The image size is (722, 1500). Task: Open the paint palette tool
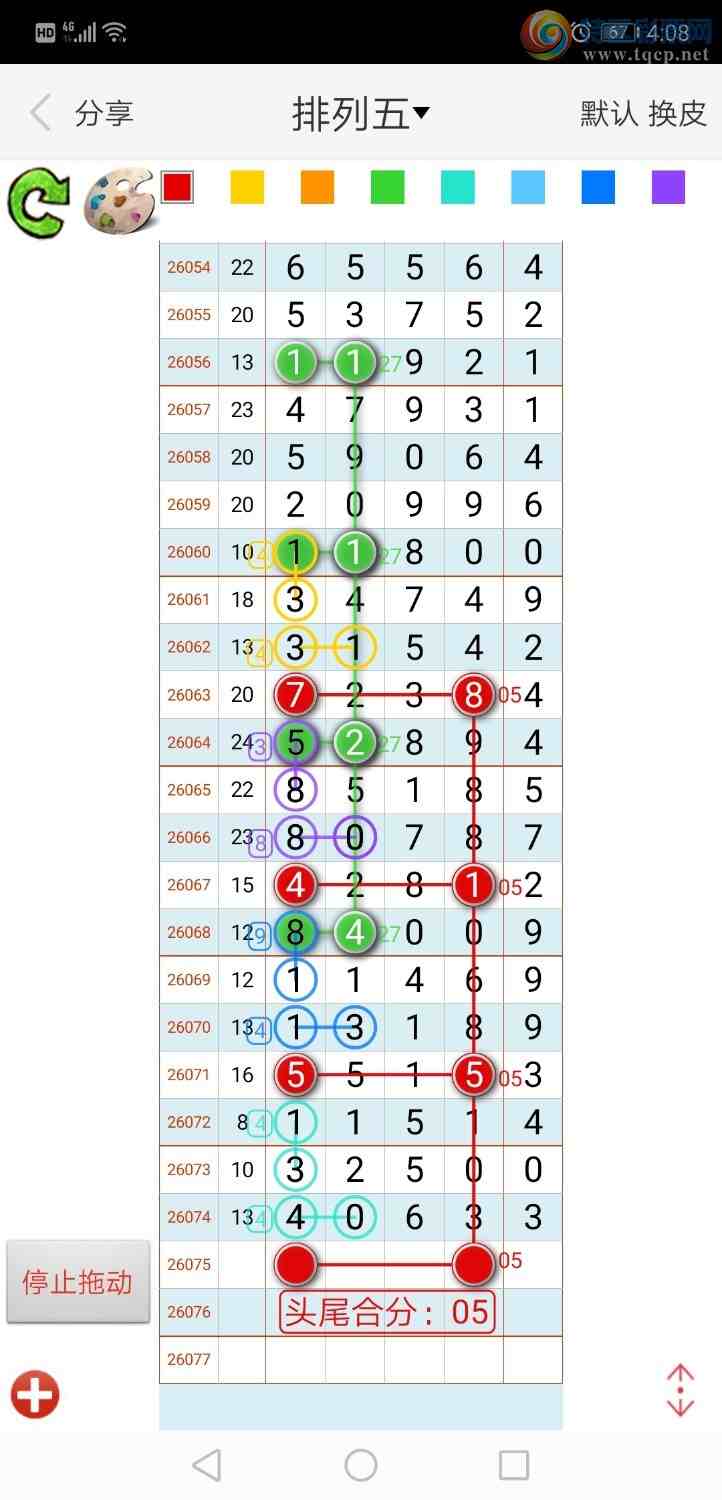tap(118, 203)
